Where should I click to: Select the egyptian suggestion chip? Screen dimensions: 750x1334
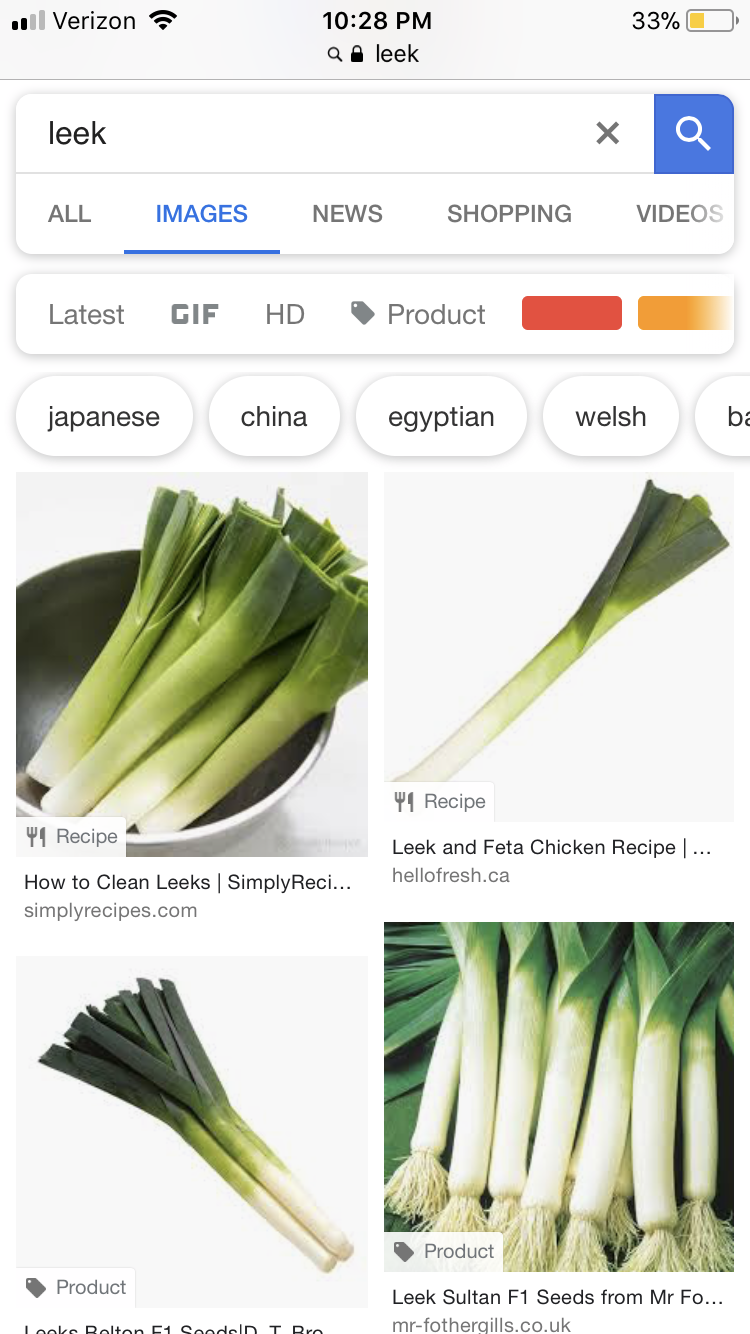click(x=441, y=417)
